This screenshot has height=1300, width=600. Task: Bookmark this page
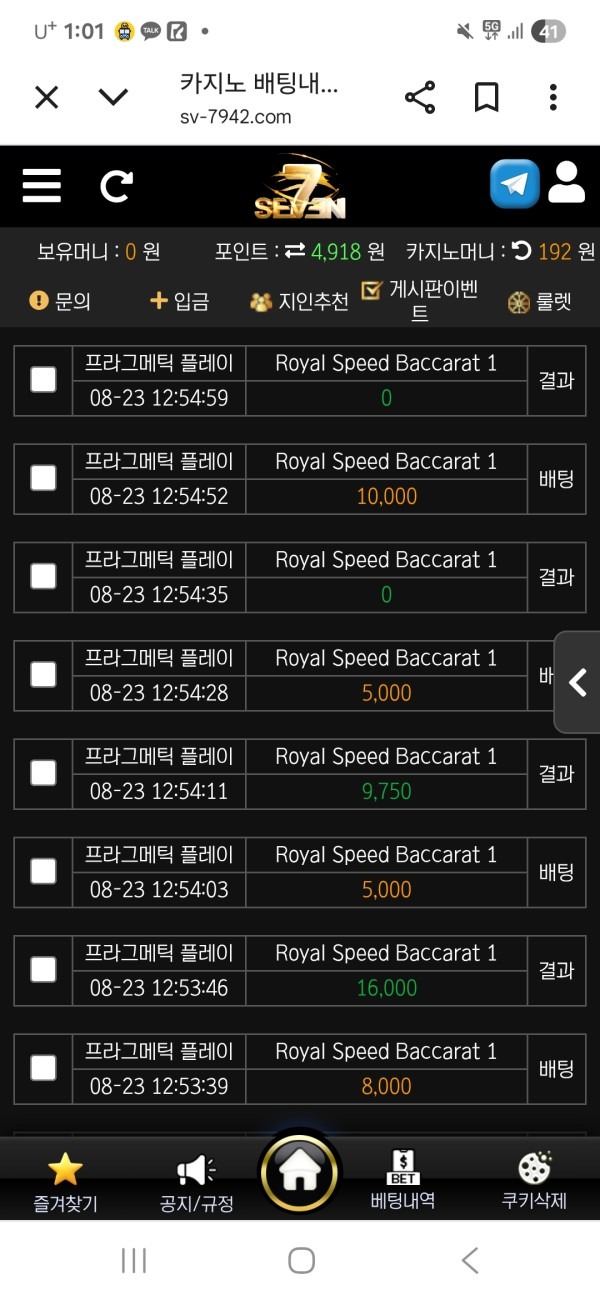tap(486, 97)
